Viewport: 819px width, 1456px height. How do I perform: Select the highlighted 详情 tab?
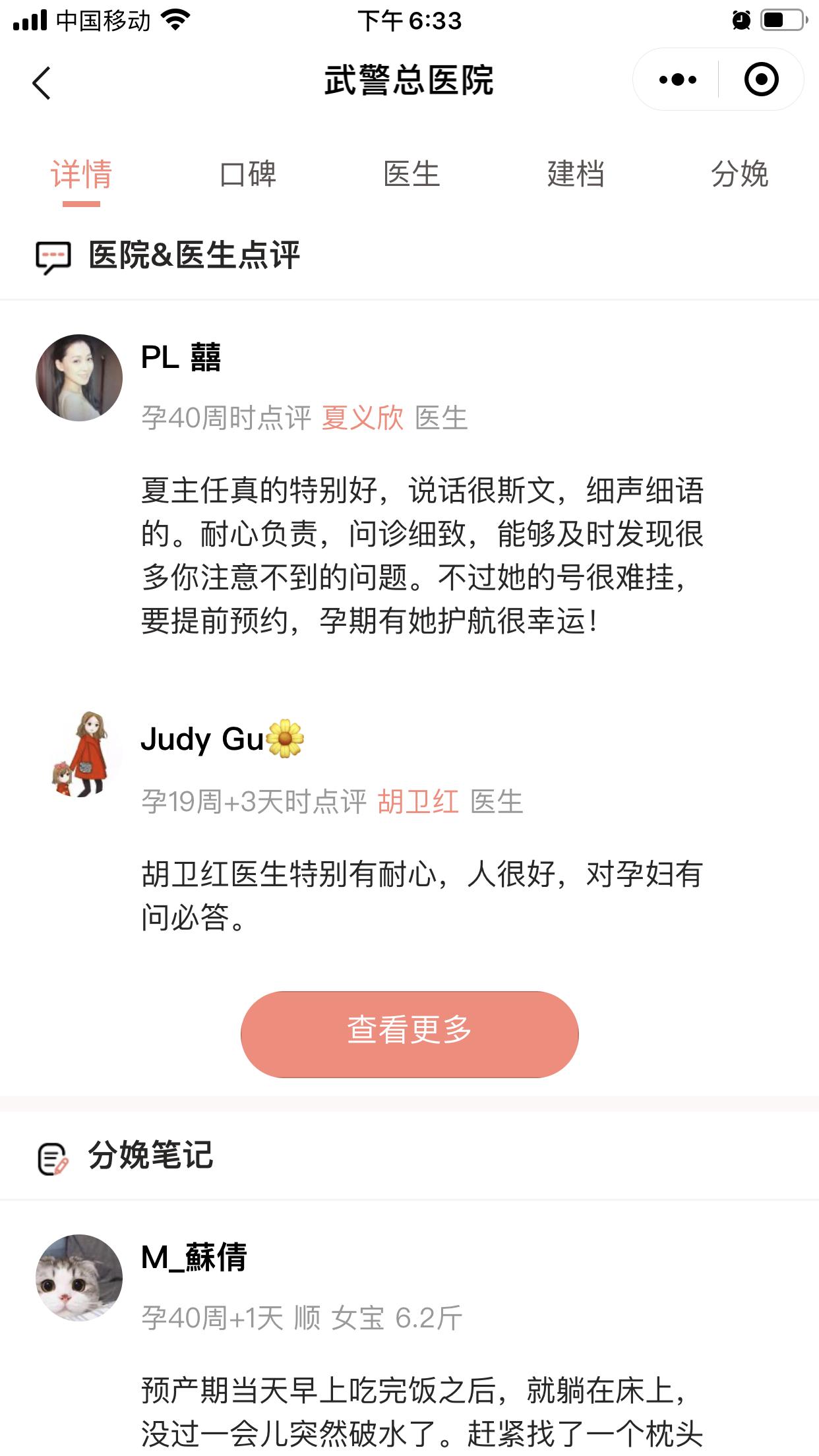tap(79, 175)
